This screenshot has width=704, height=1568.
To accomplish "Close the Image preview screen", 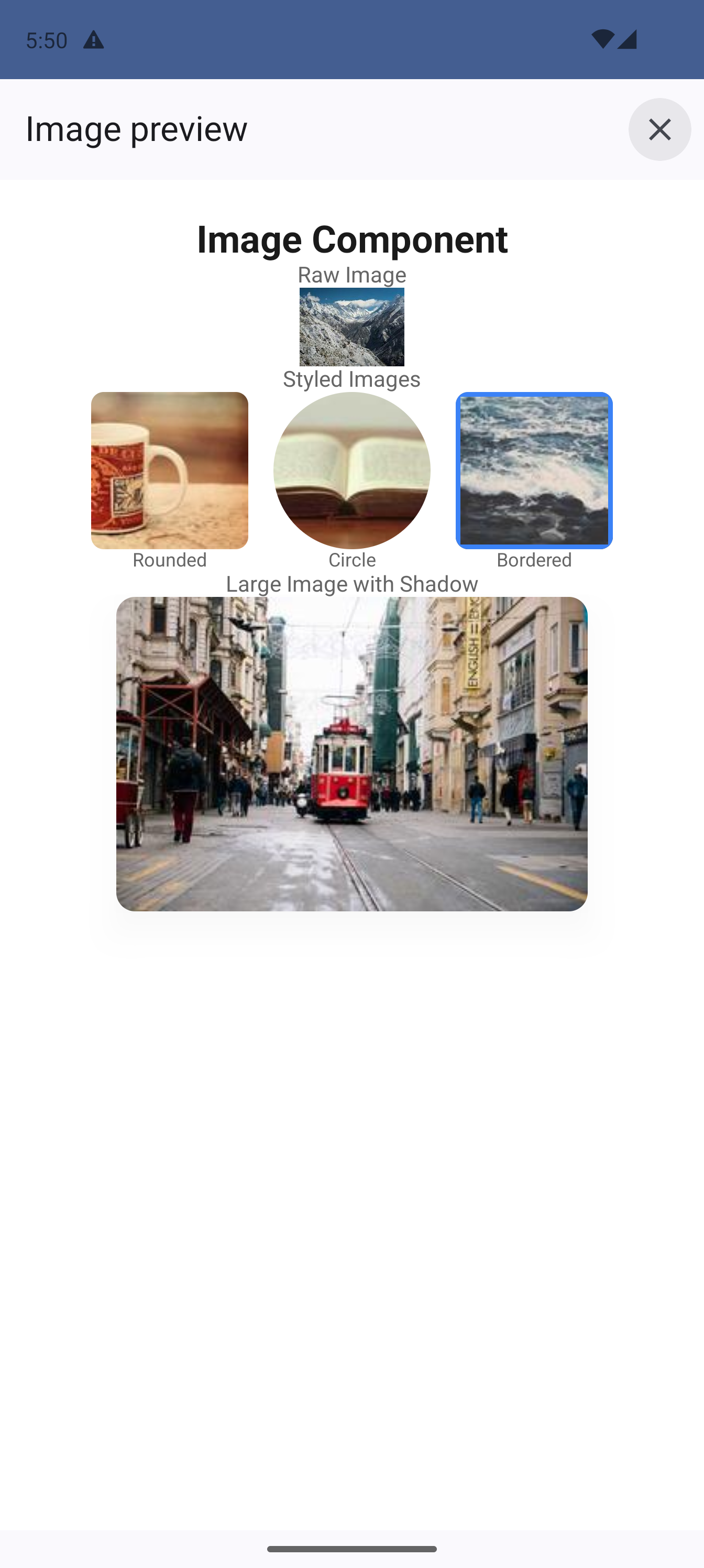I will click(659, 129).
